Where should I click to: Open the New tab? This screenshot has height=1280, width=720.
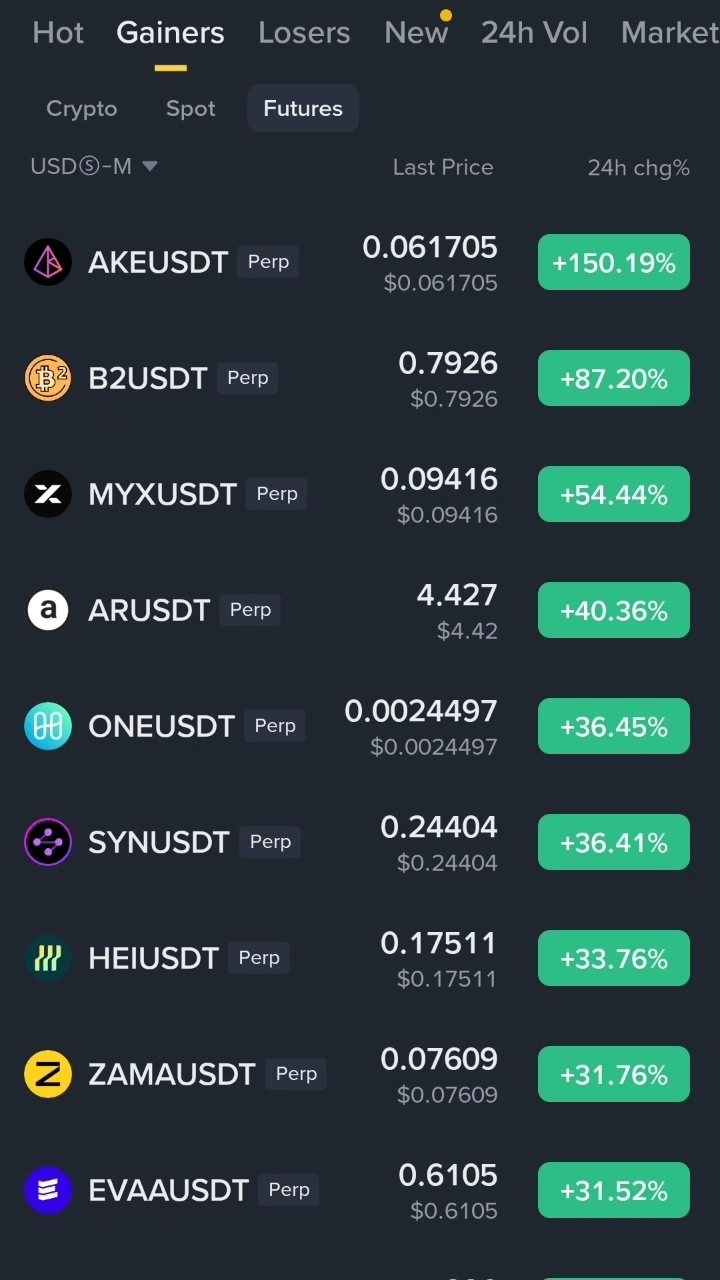click(416, 33)
